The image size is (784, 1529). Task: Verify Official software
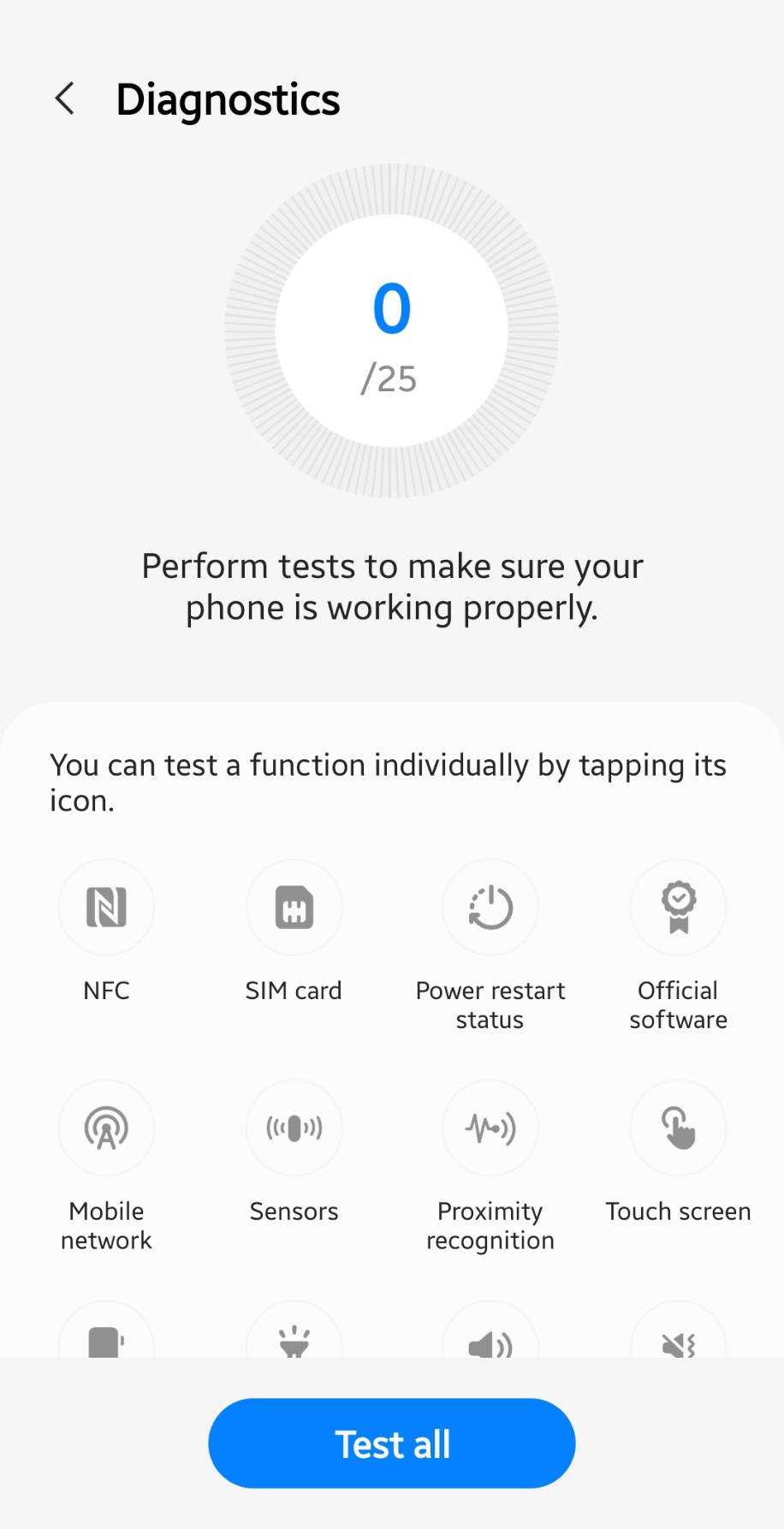679,907
